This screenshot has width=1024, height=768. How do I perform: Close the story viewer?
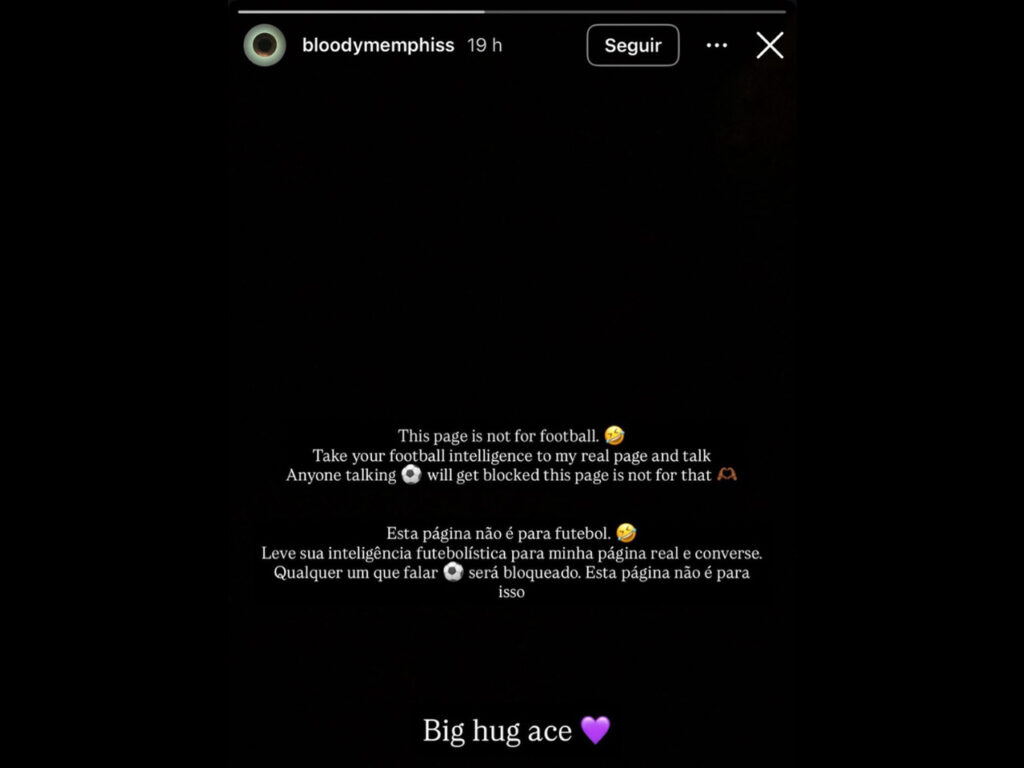tap(769, 45)
